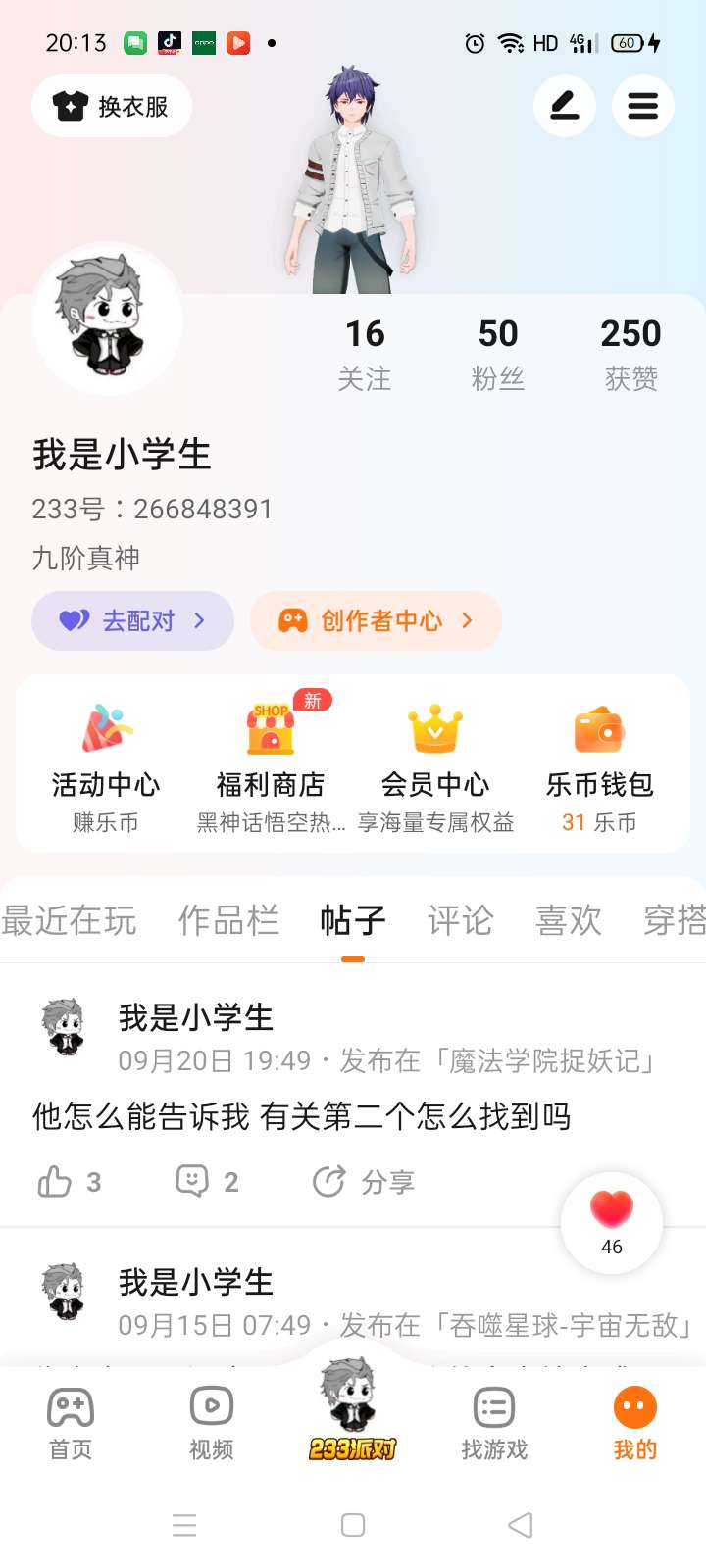Image resolution: width=706 pixels, height=1568 pixels.
Task: Tap the edit profile pencil icon
Action: click(565, 106)
